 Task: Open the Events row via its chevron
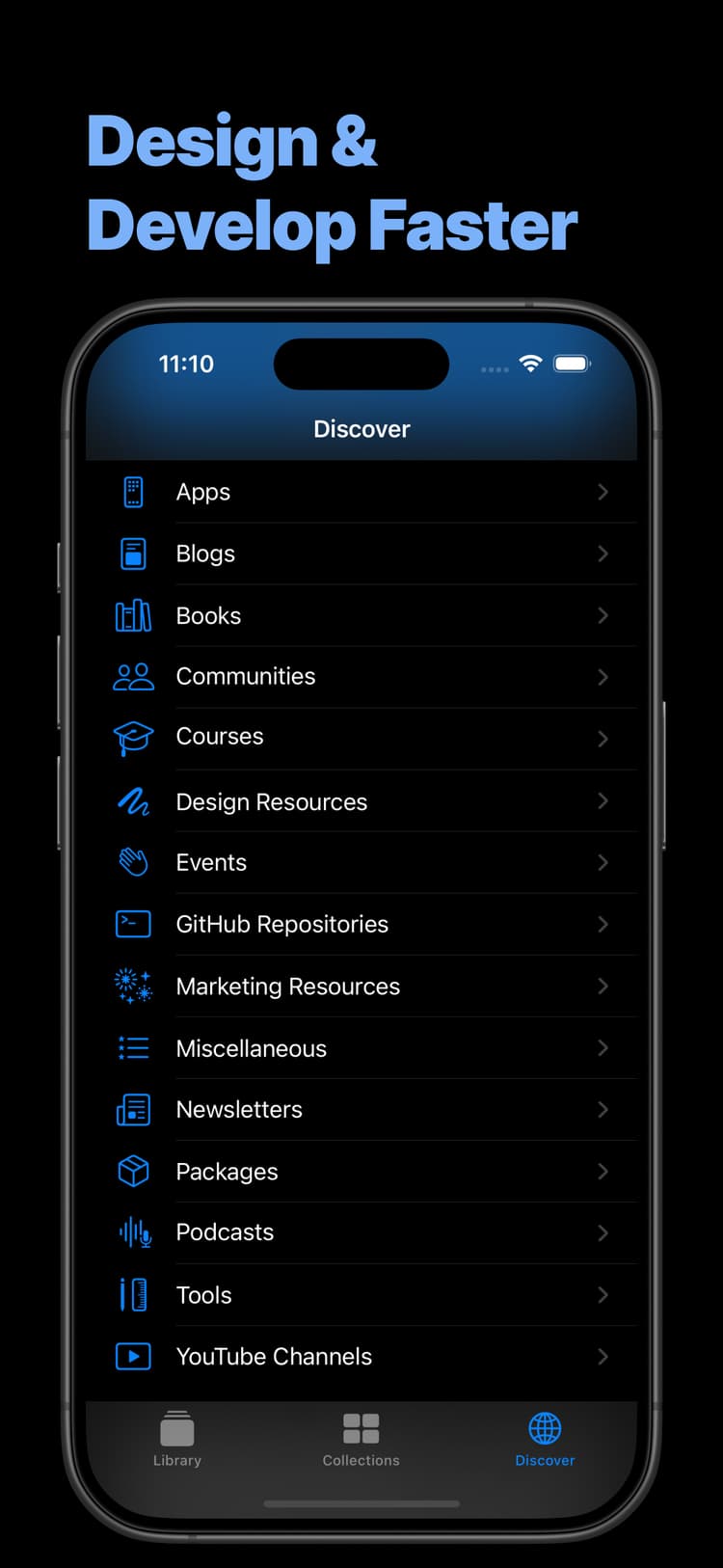[603, 862]
